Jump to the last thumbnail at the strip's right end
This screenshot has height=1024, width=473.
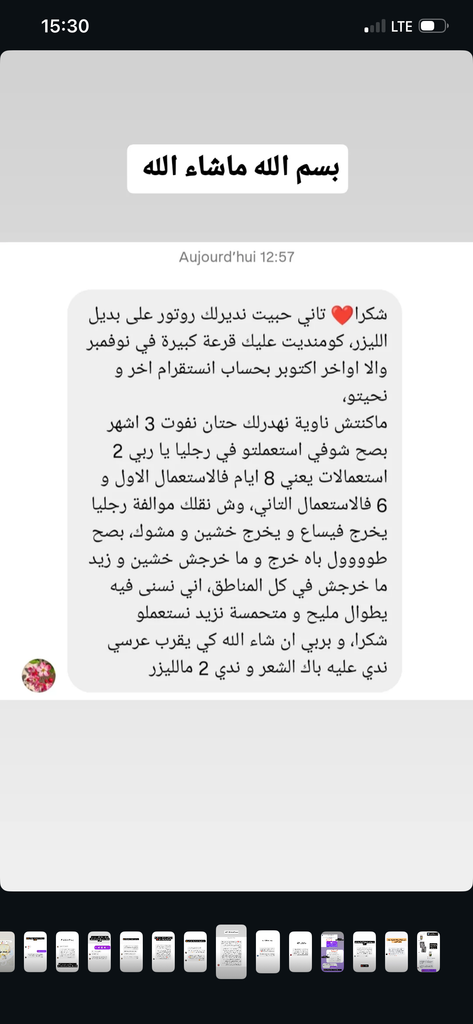click(429, 952)
